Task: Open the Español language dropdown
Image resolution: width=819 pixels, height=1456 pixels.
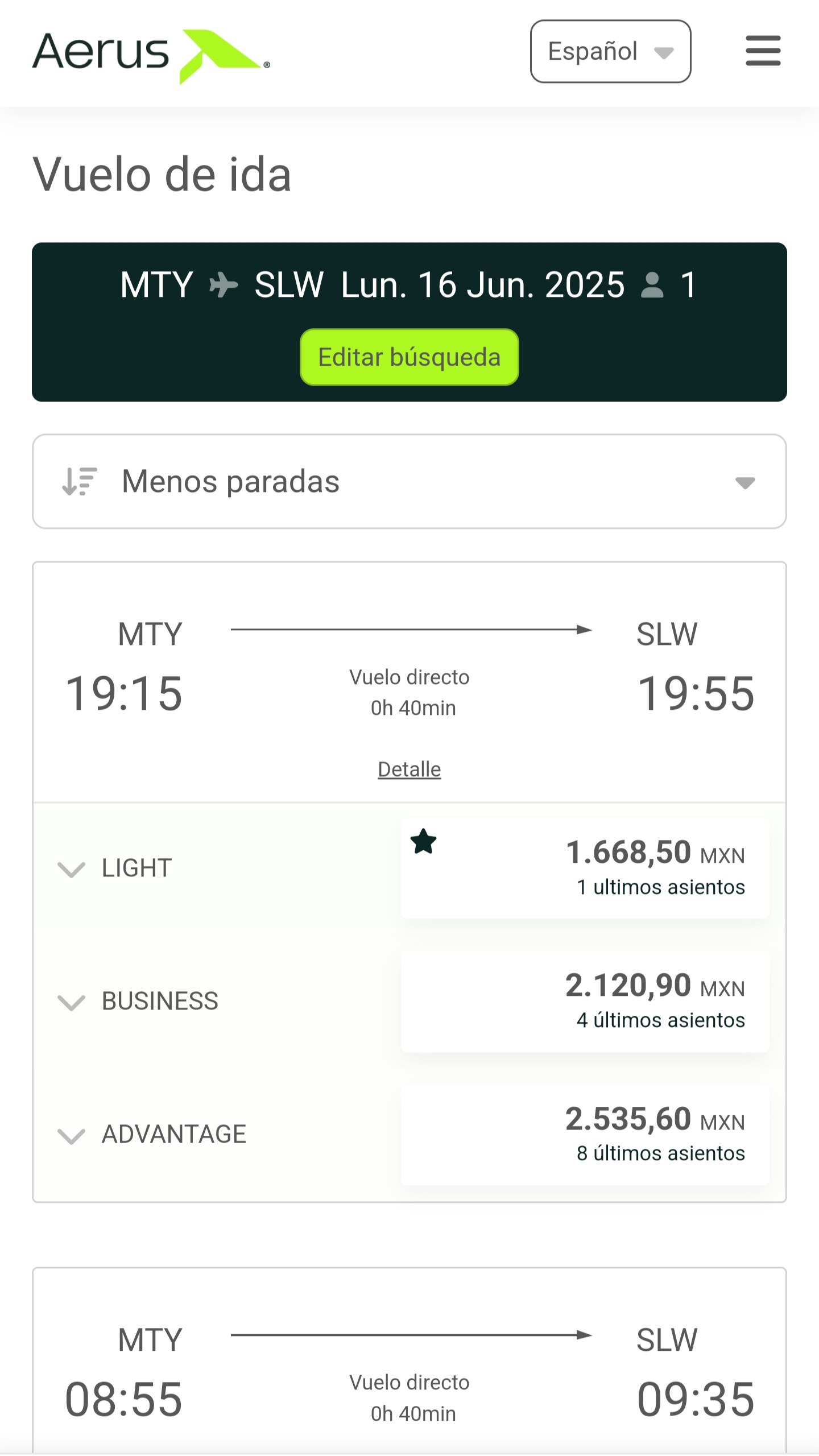Action: pos(610,52)
